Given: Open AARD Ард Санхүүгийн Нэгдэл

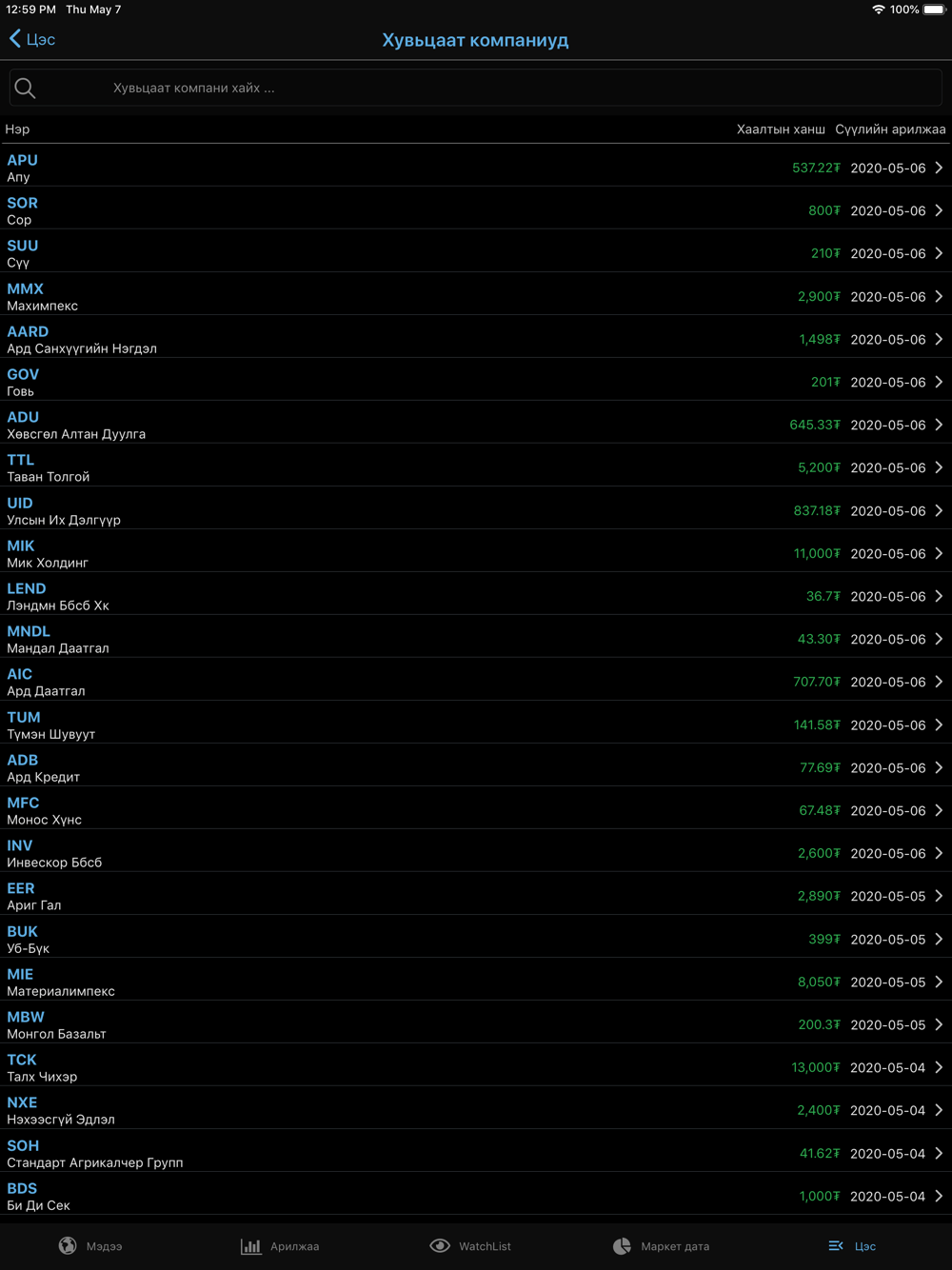Looking at the screenshot, I should coord(476,339).
